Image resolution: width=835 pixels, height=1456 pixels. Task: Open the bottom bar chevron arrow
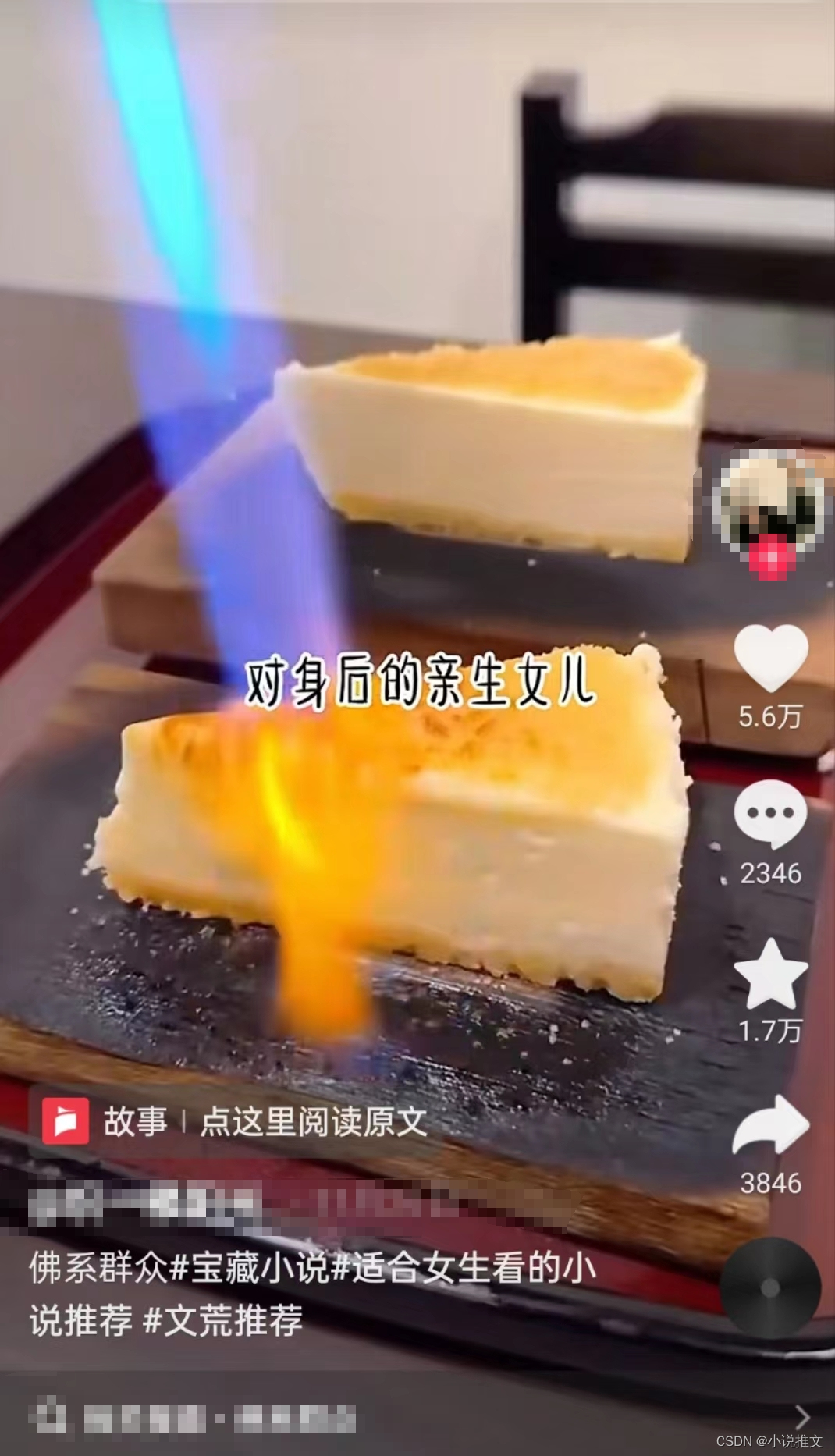click(803, 1416)
